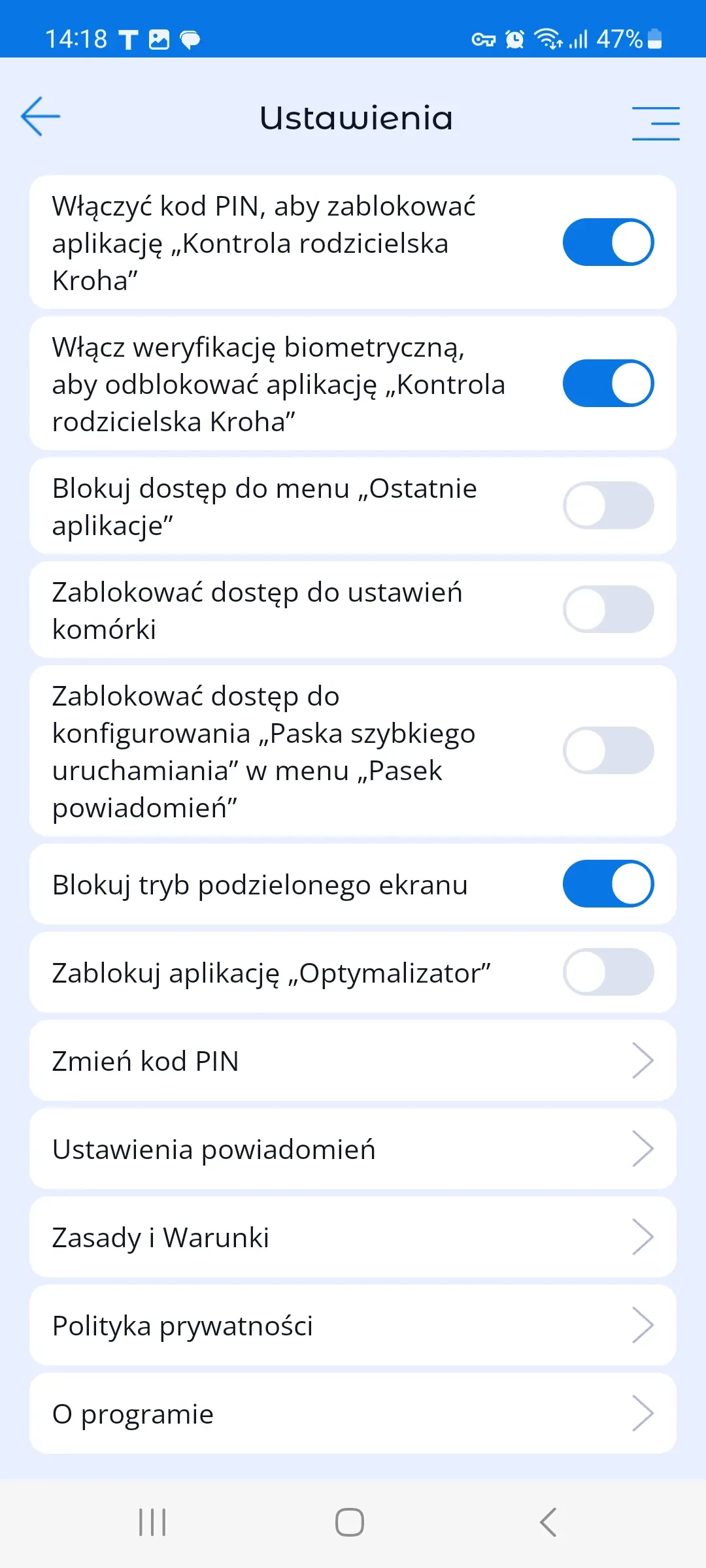Open the menu in the top corner
706x1568 pixels.
click(655, 123)
